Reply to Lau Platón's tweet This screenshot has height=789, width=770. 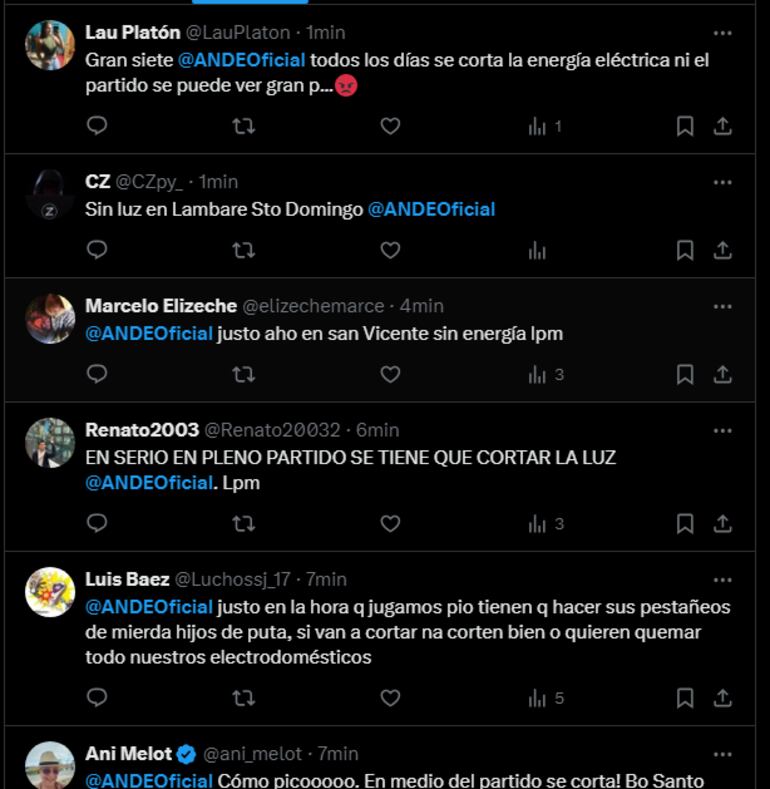coord(97,126)
